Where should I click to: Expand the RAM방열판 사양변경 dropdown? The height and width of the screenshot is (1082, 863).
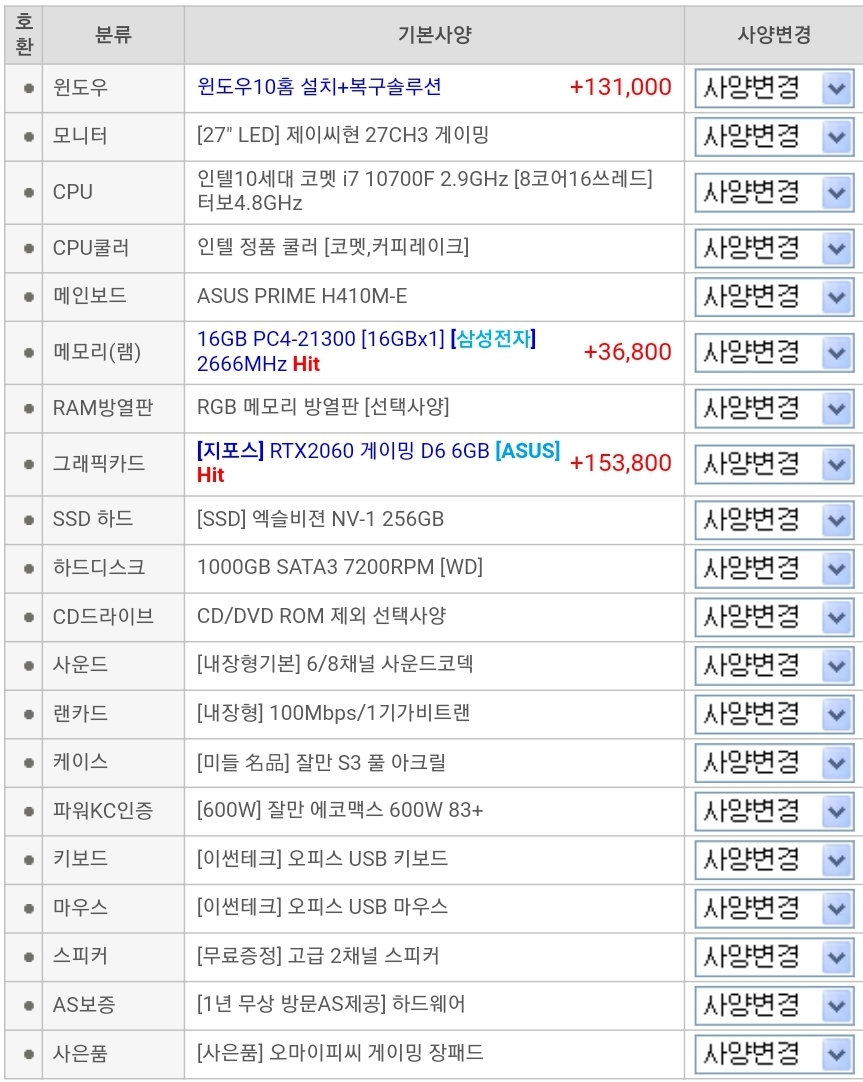click(774, 407)
